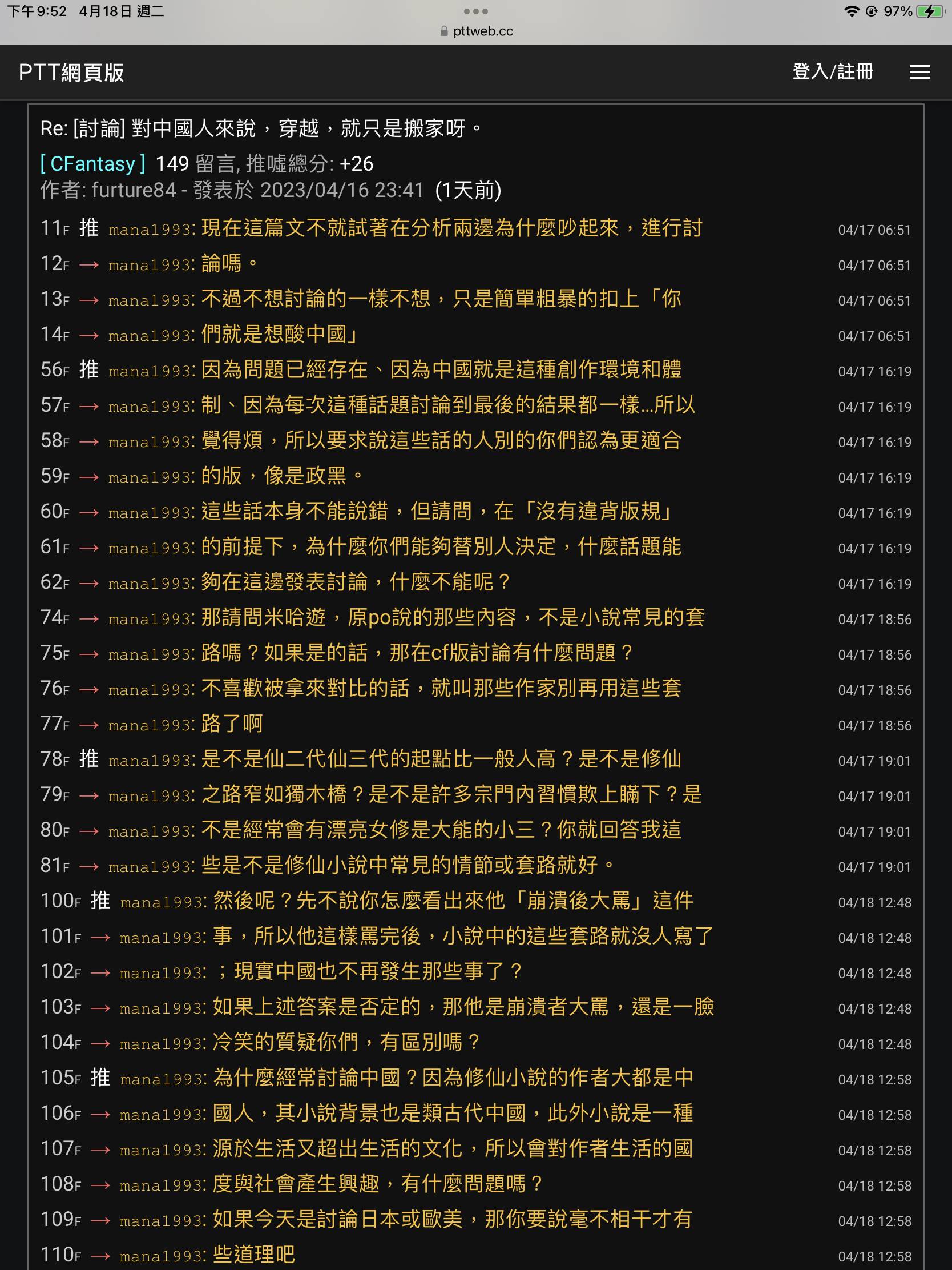952x1270 pixels.
Task: Tap the pttweb.cc address bar
Action: point(475,31)
